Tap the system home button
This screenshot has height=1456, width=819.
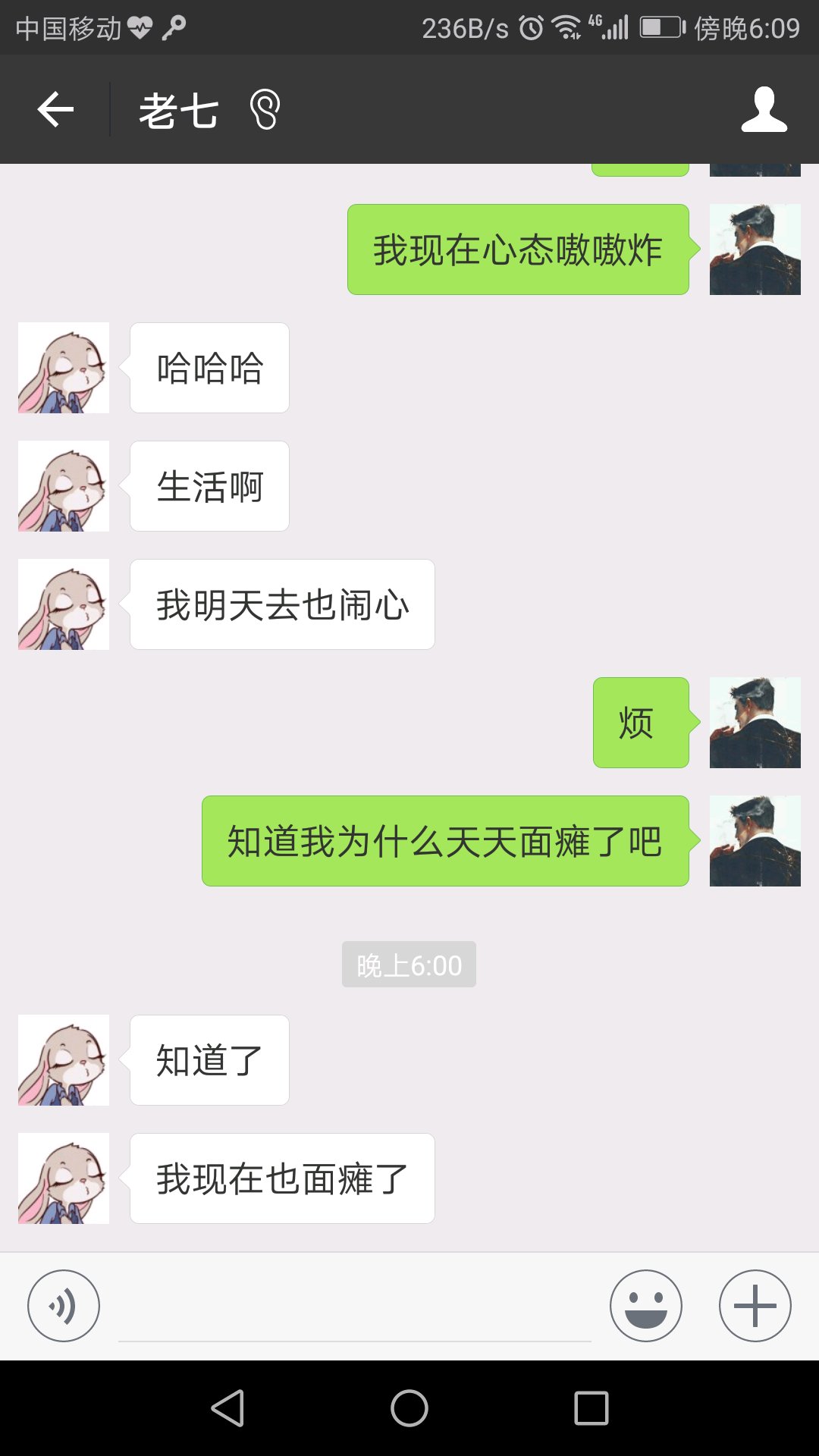pyautogui.click(x=409, y=1408)
